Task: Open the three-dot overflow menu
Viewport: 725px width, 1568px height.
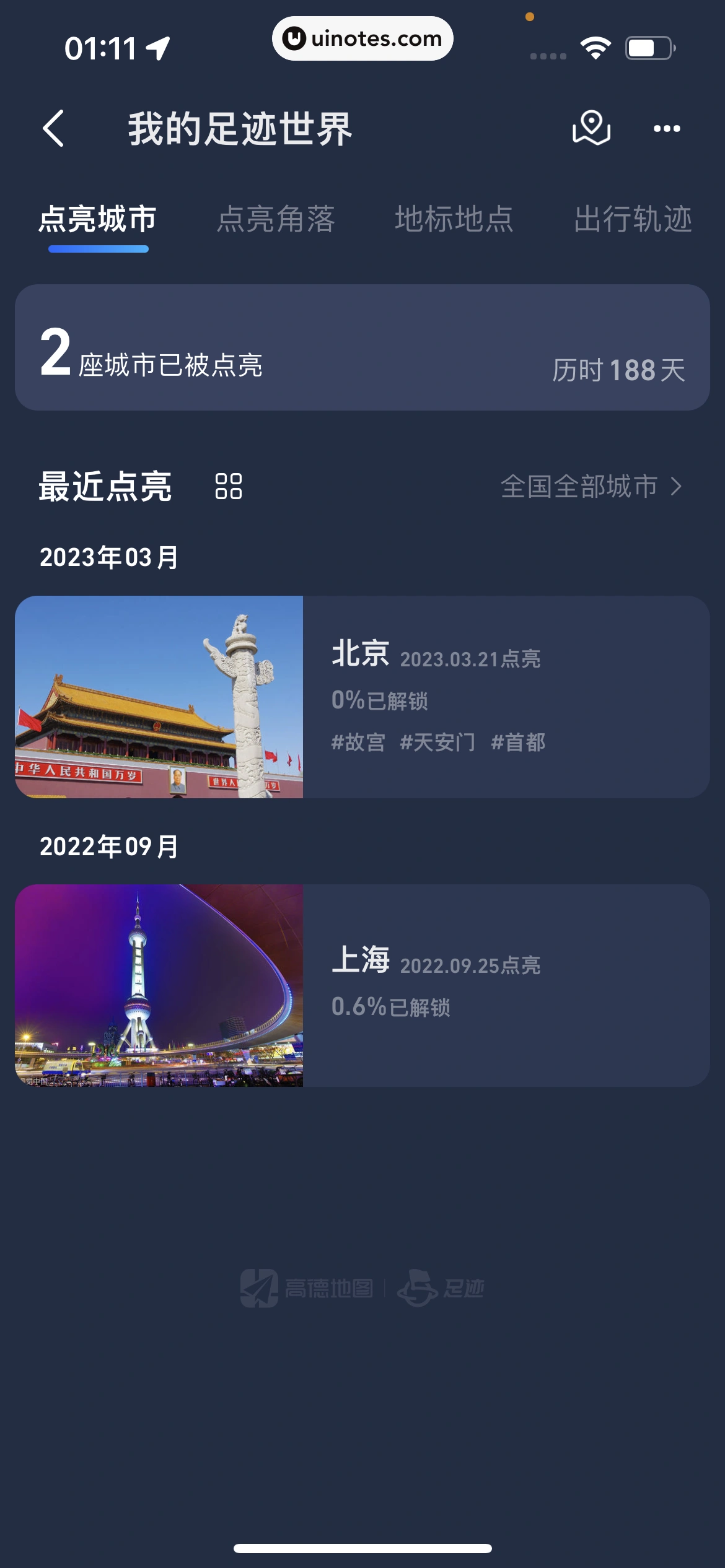Action: pos(667,129)
